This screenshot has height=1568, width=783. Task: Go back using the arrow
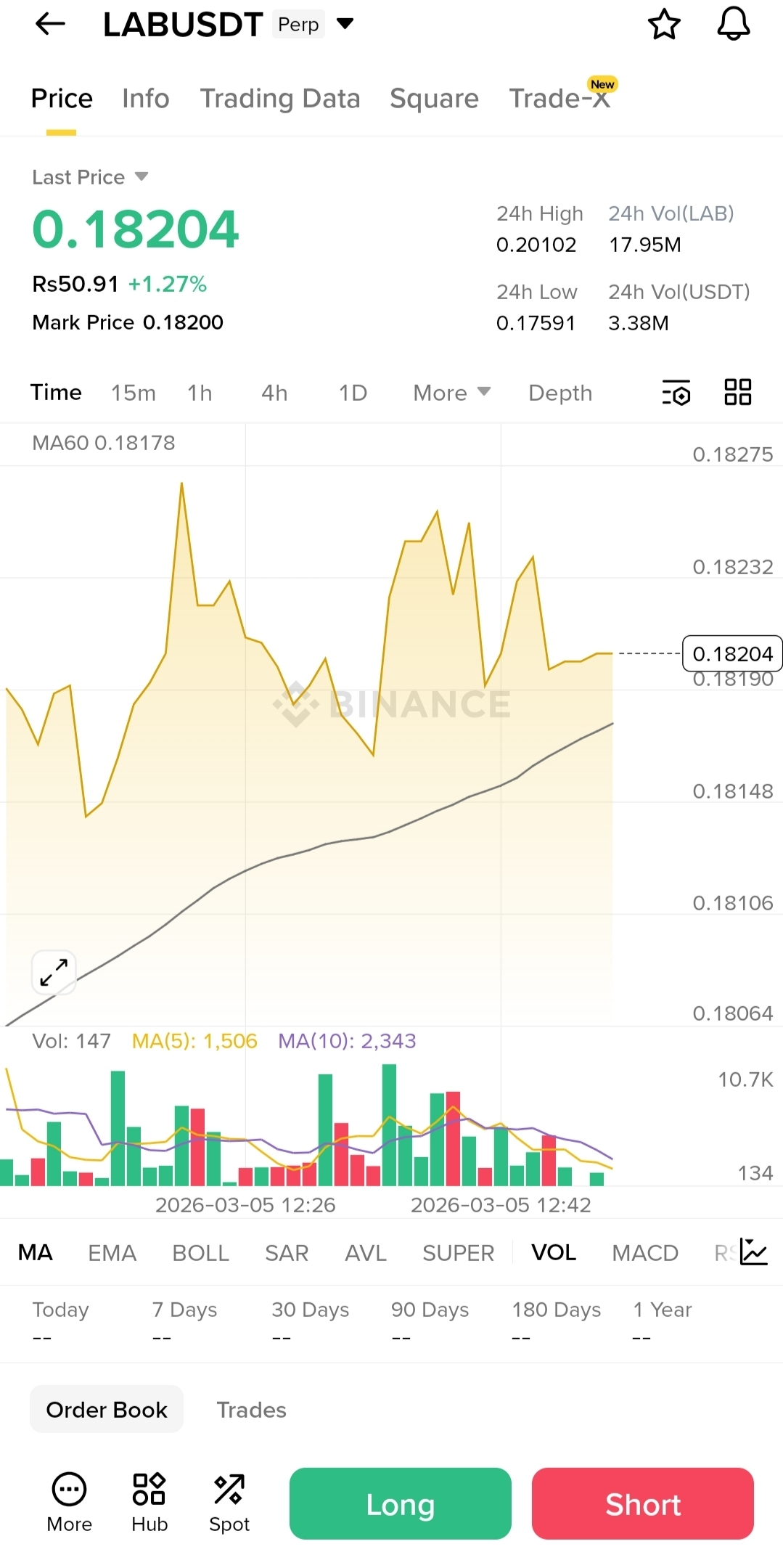50,24
